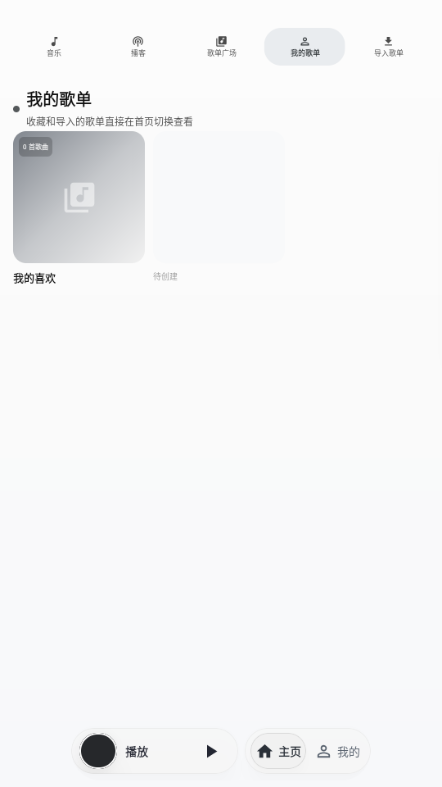Tap the empty 待创建 playlist card
The width and height of the screenshot is (442, 787).
point(219,197)
